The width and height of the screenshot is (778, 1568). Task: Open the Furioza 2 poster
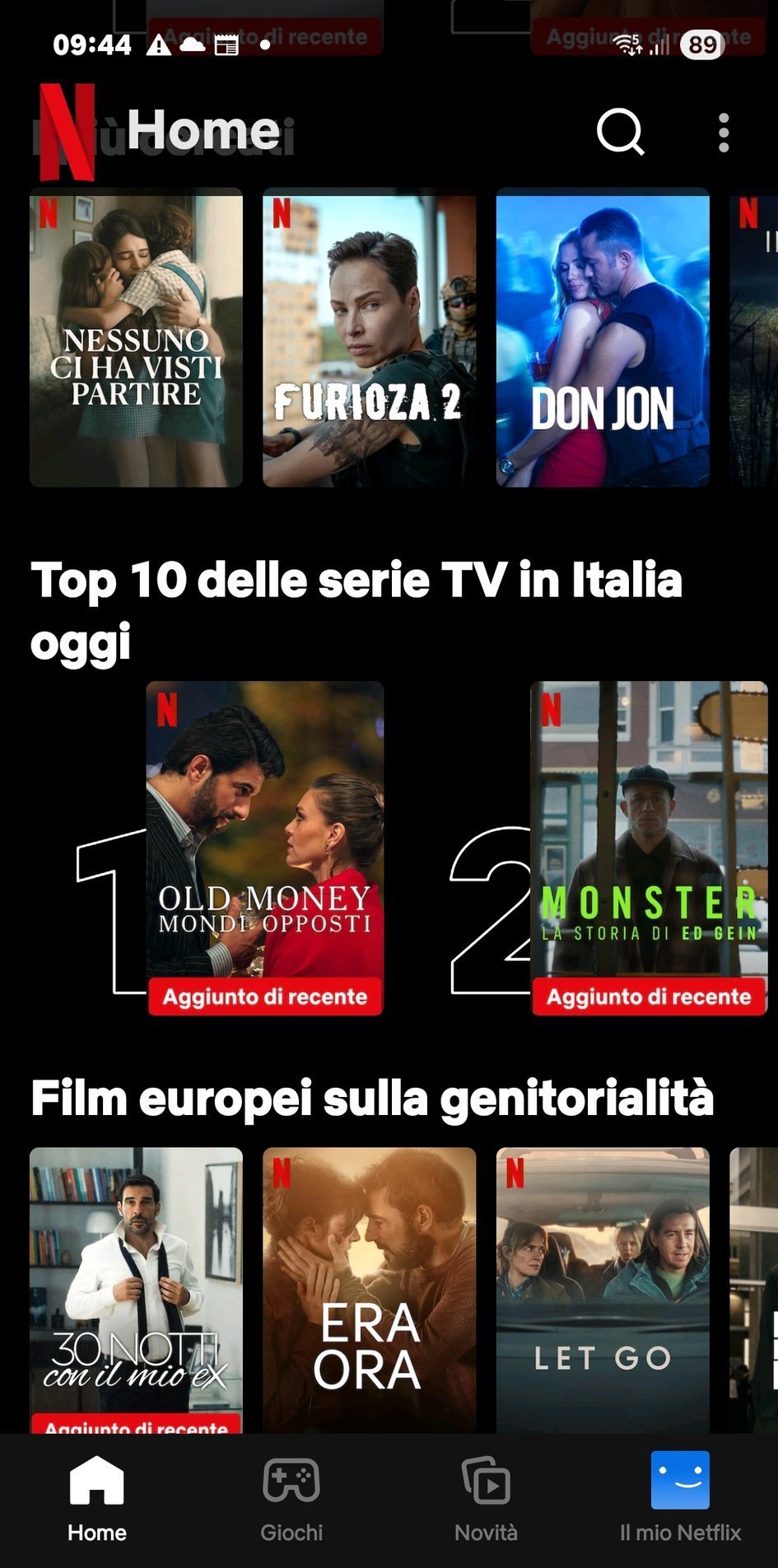[x=369, y=337]
